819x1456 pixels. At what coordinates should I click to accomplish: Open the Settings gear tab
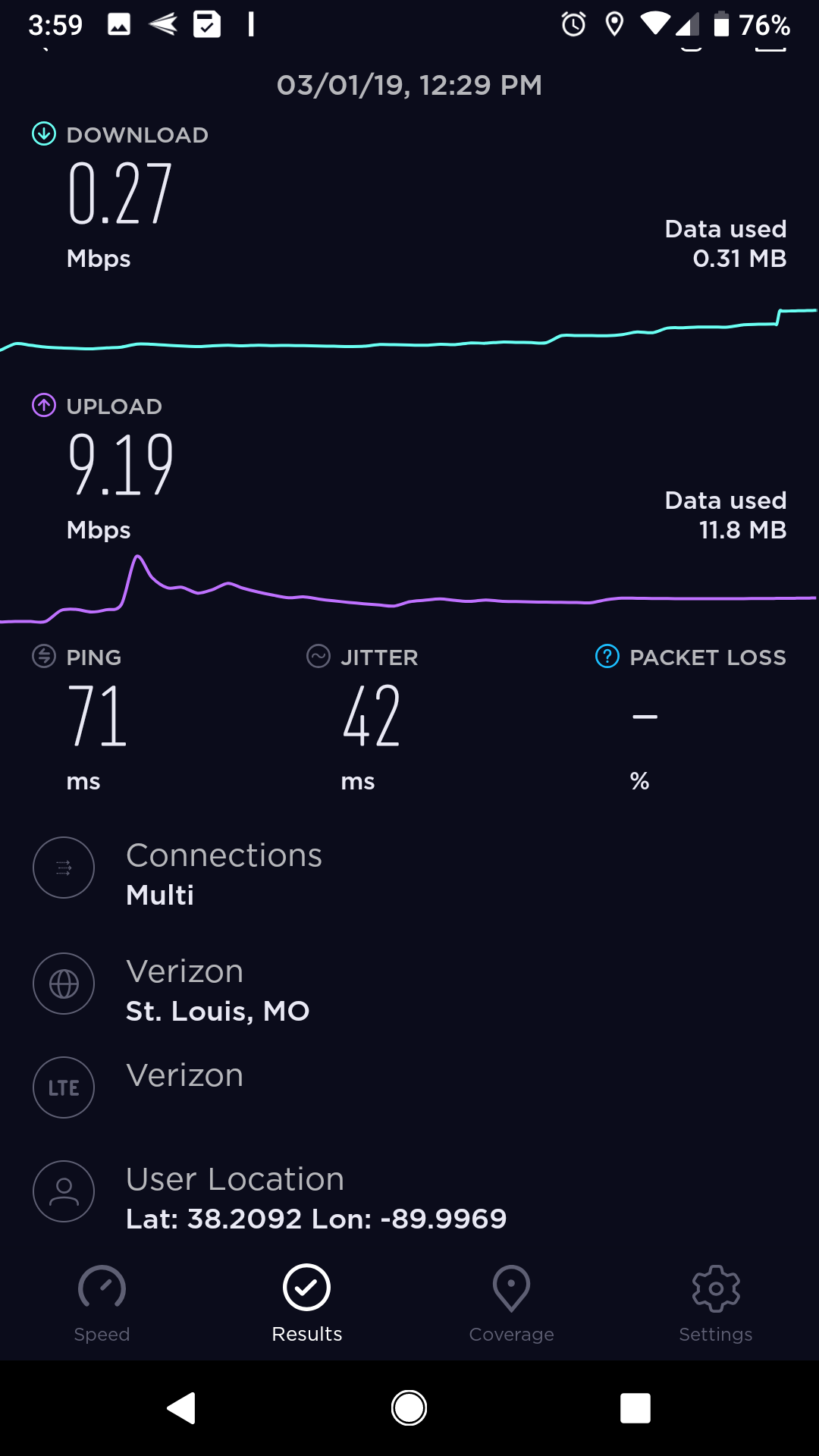(716, 1301)
